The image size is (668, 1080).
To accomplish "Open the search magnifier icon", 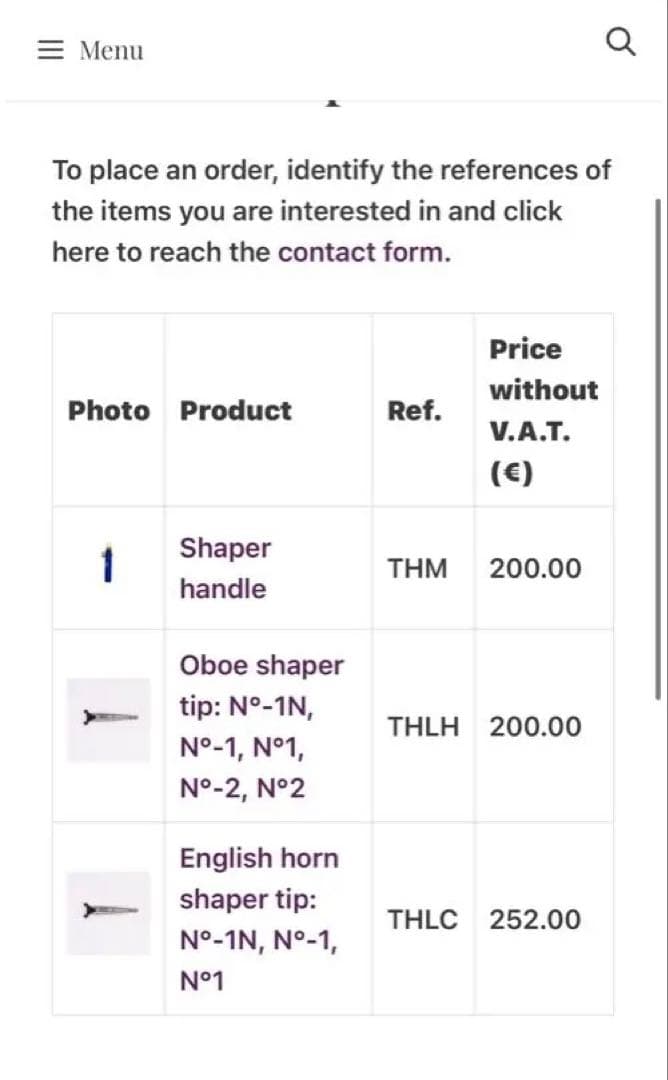I will (621, 43).
